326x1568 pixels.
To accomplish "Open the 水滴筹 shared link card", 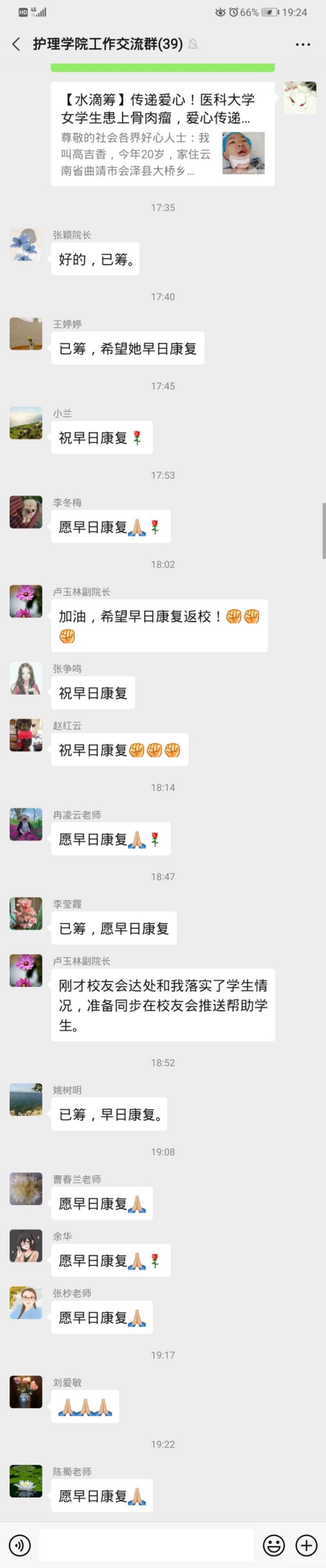I will [x=162, y=134].
